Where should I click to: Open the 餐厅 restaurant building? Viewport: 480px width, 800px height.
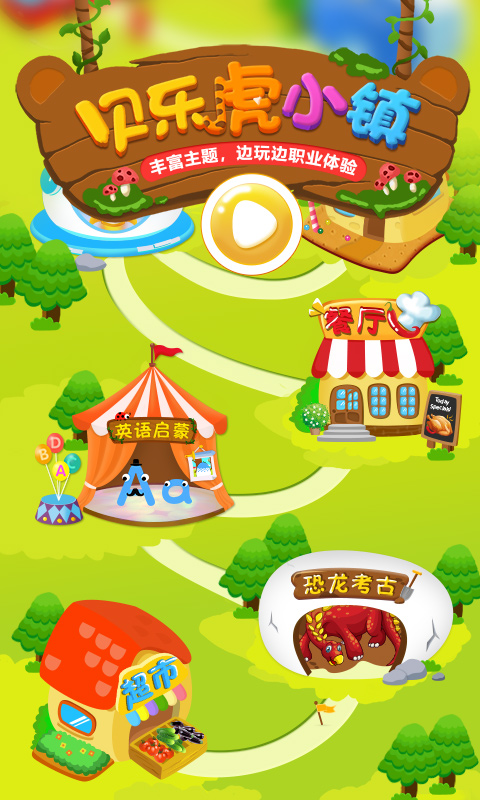coord(375,370)
